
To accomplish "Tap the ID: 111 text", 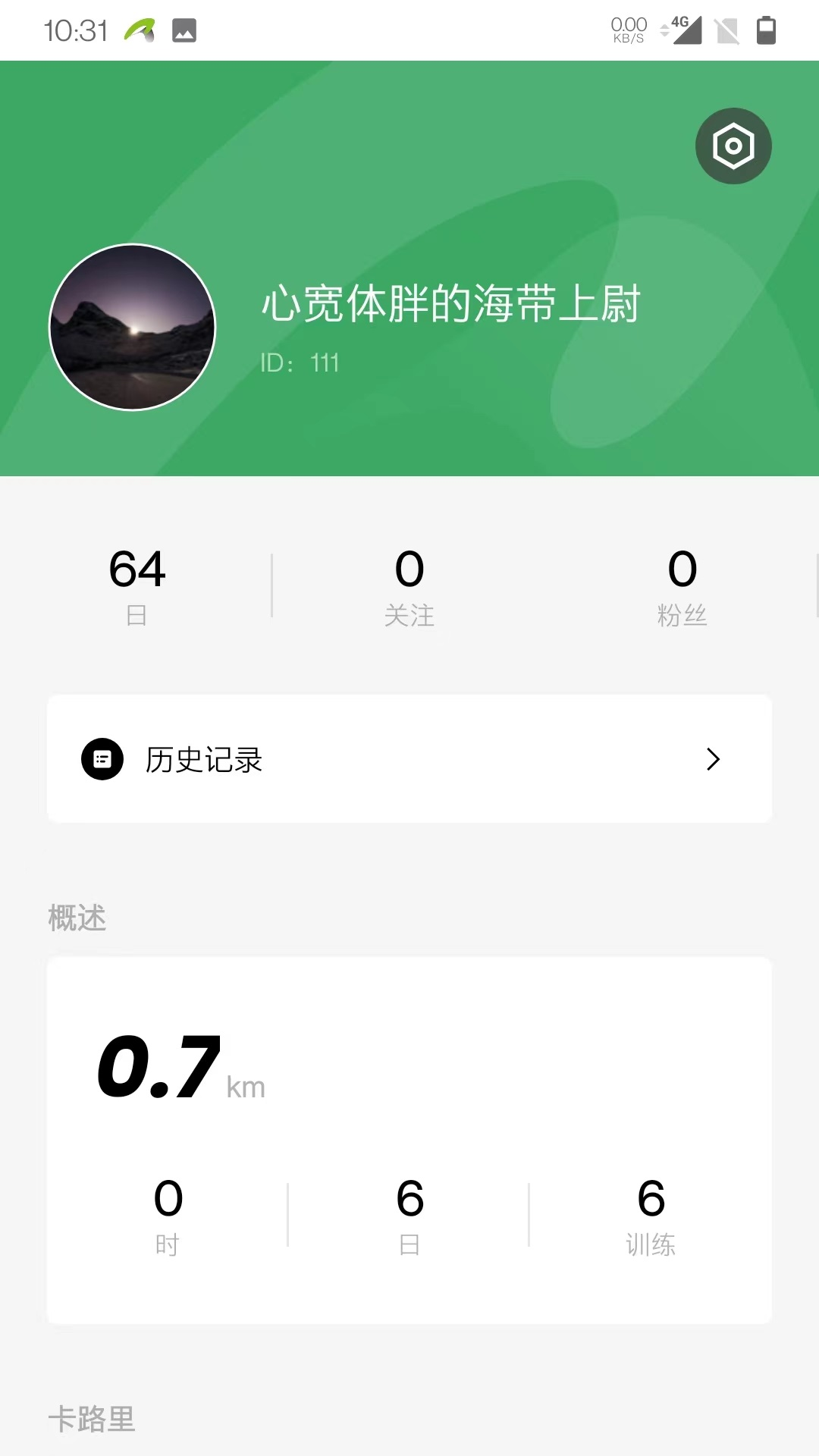I will pyautogui.click(x=300, y=362).
